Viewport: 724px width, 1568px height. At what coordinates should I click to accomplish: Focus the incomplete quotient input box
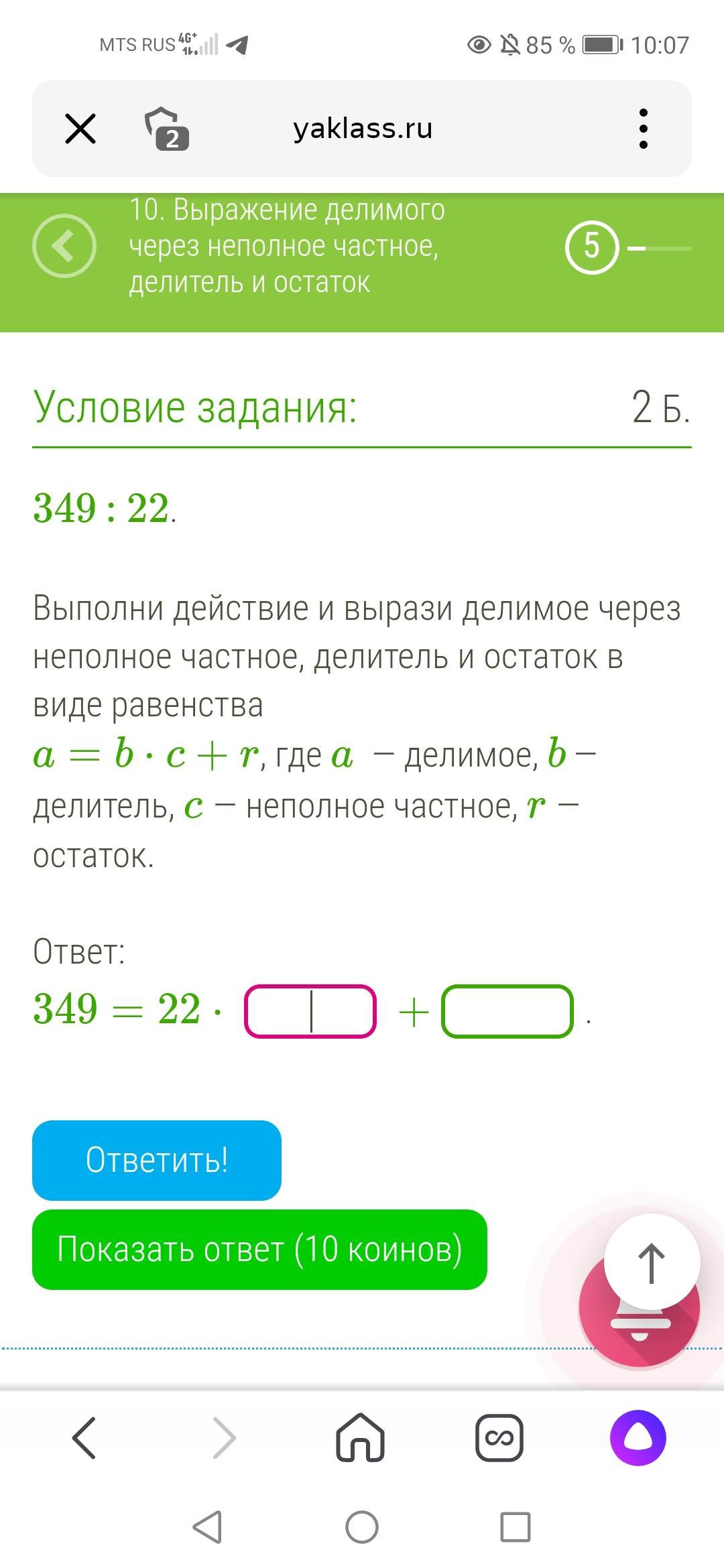point(310,1011)
